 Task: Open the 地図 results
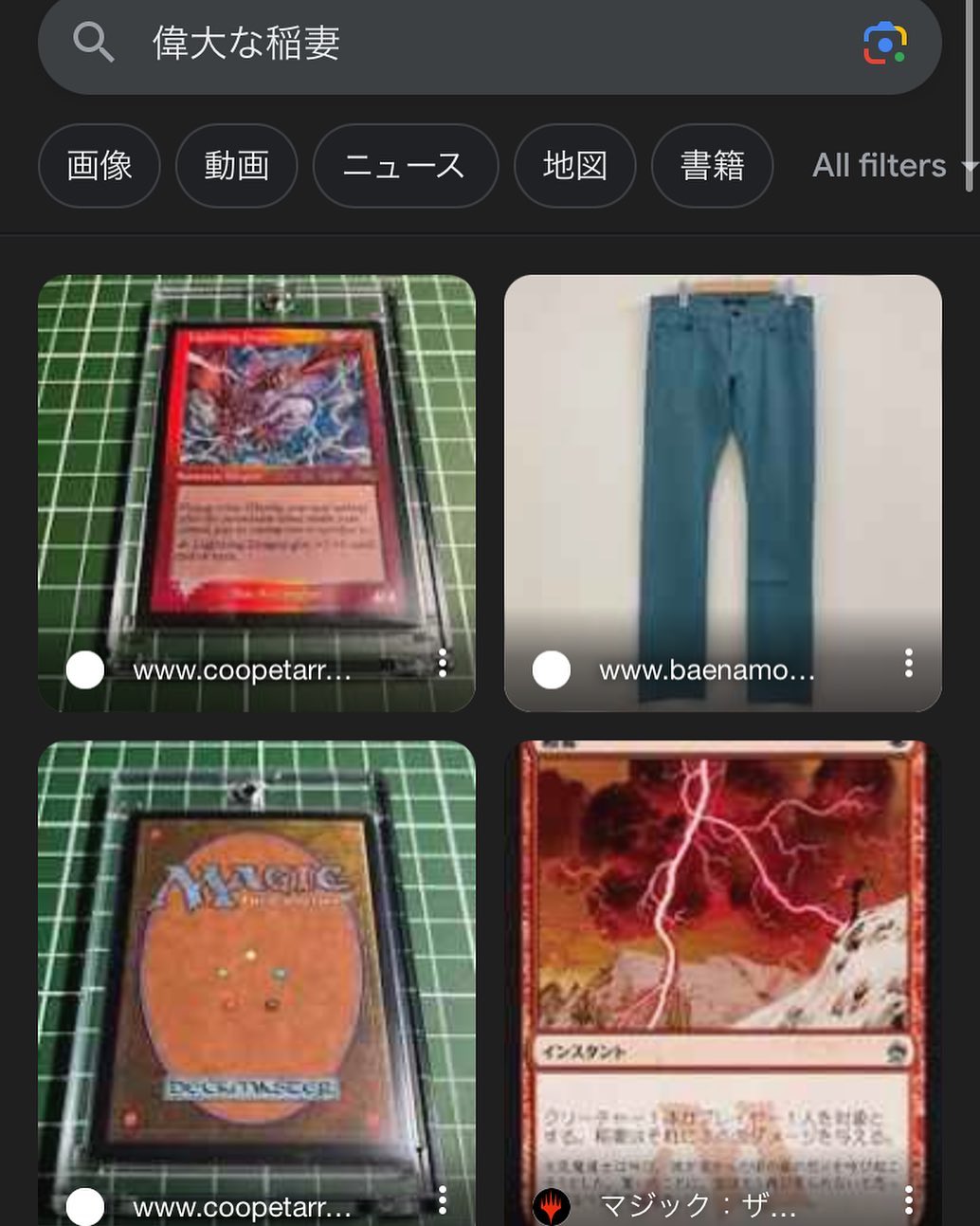(x=574, y=166)
